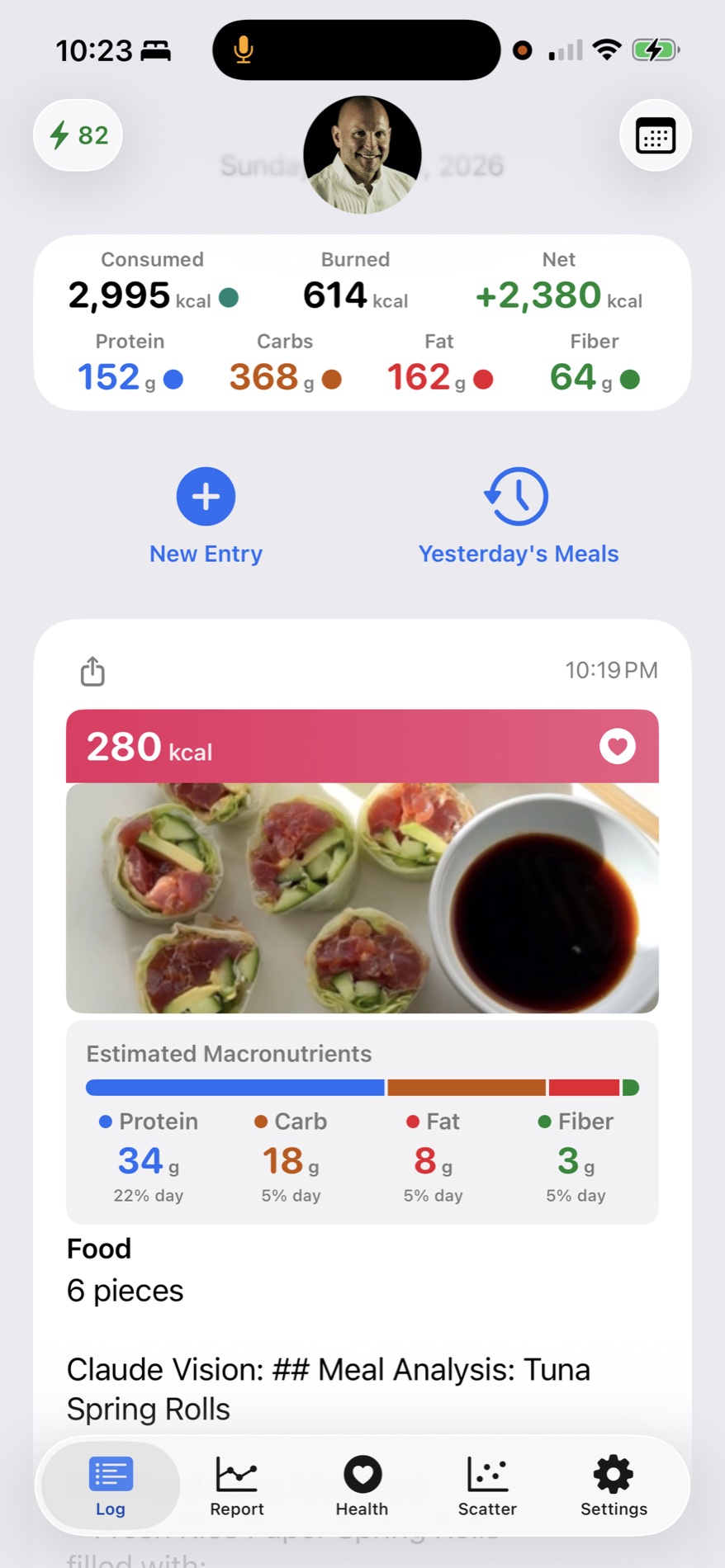Tap the 10:19 PM timestamp on the entry

[611, 670]
